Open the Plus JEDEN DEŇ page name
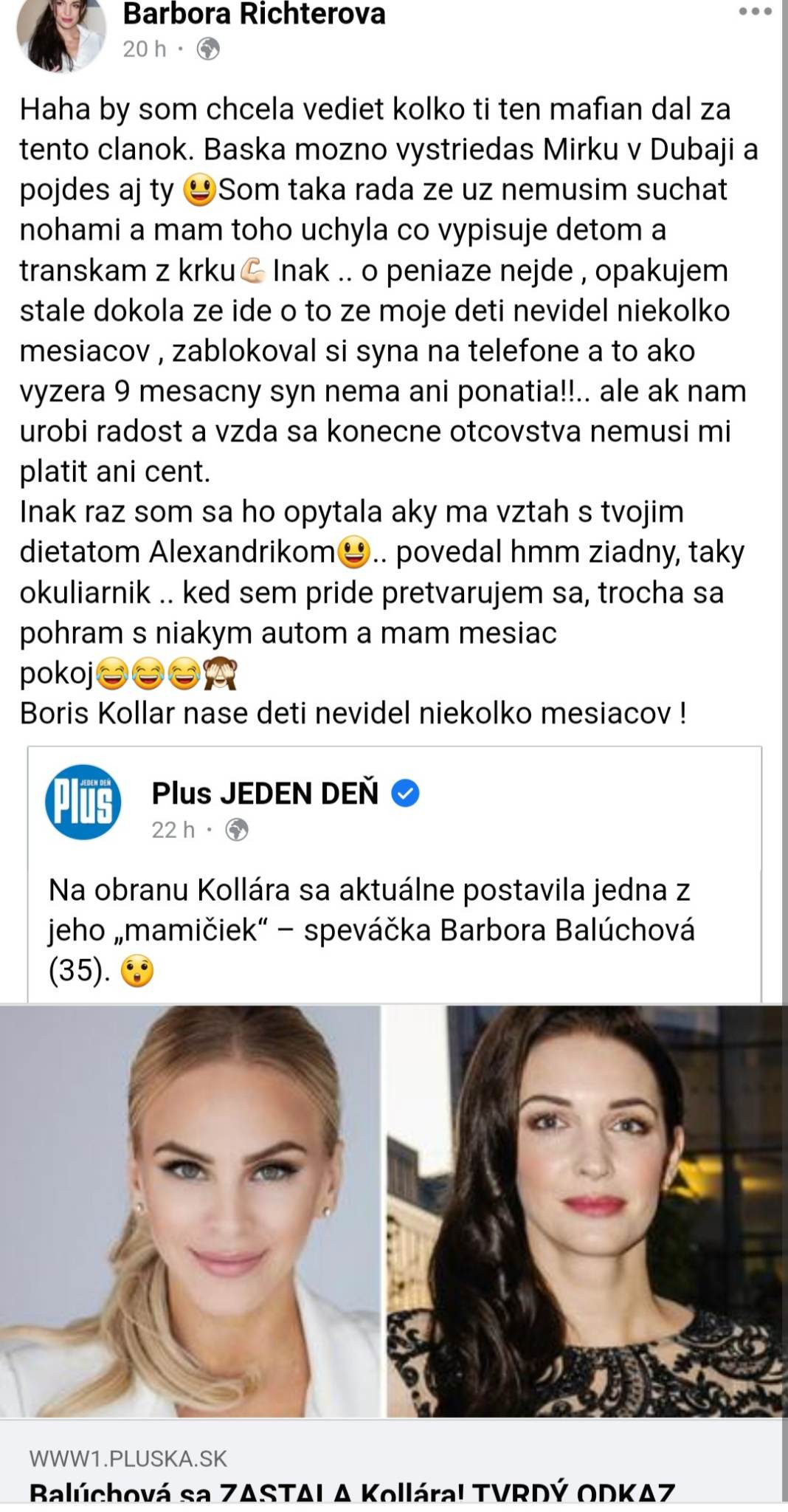The width and height of the screenshot is (788, 1512). pos(265,794)
